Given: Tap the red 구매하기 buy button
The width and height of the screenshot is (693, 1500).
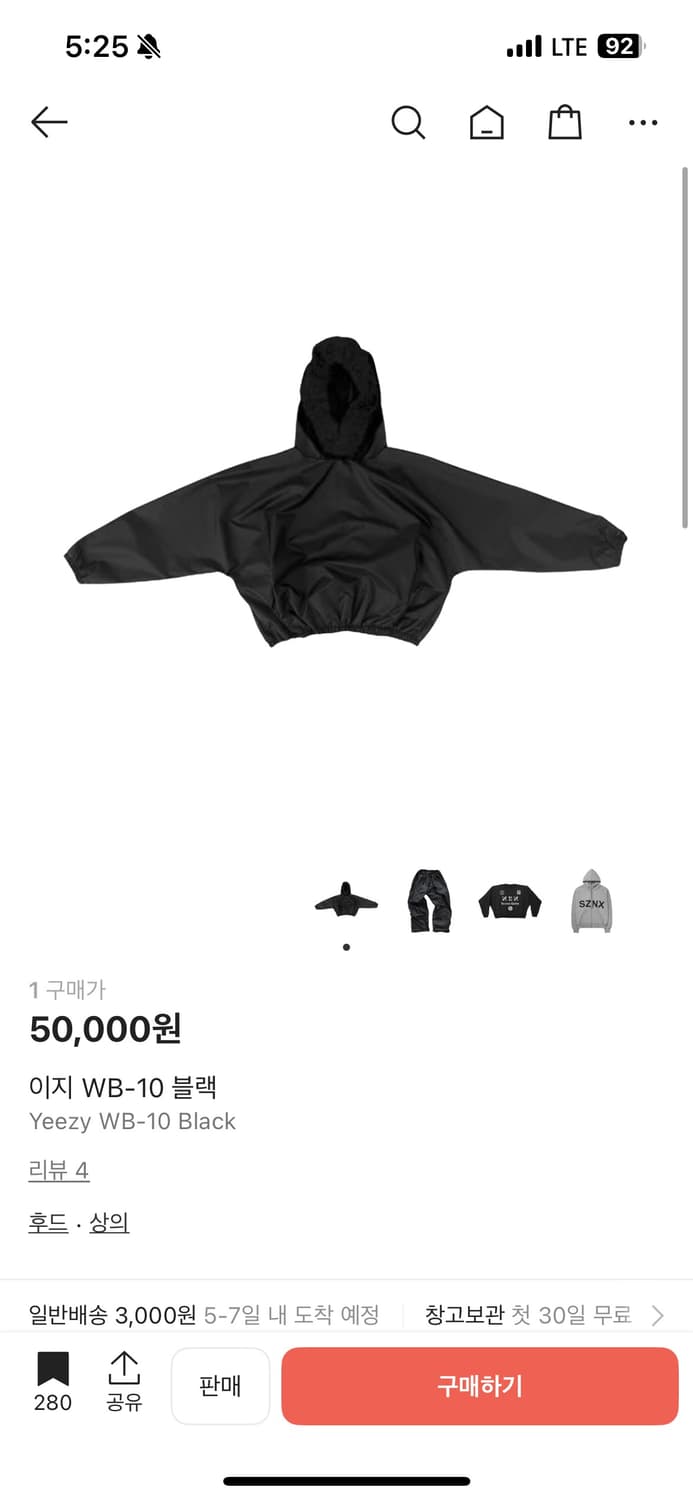Looking at the screenshot, I should click(x=480, y=1386).
